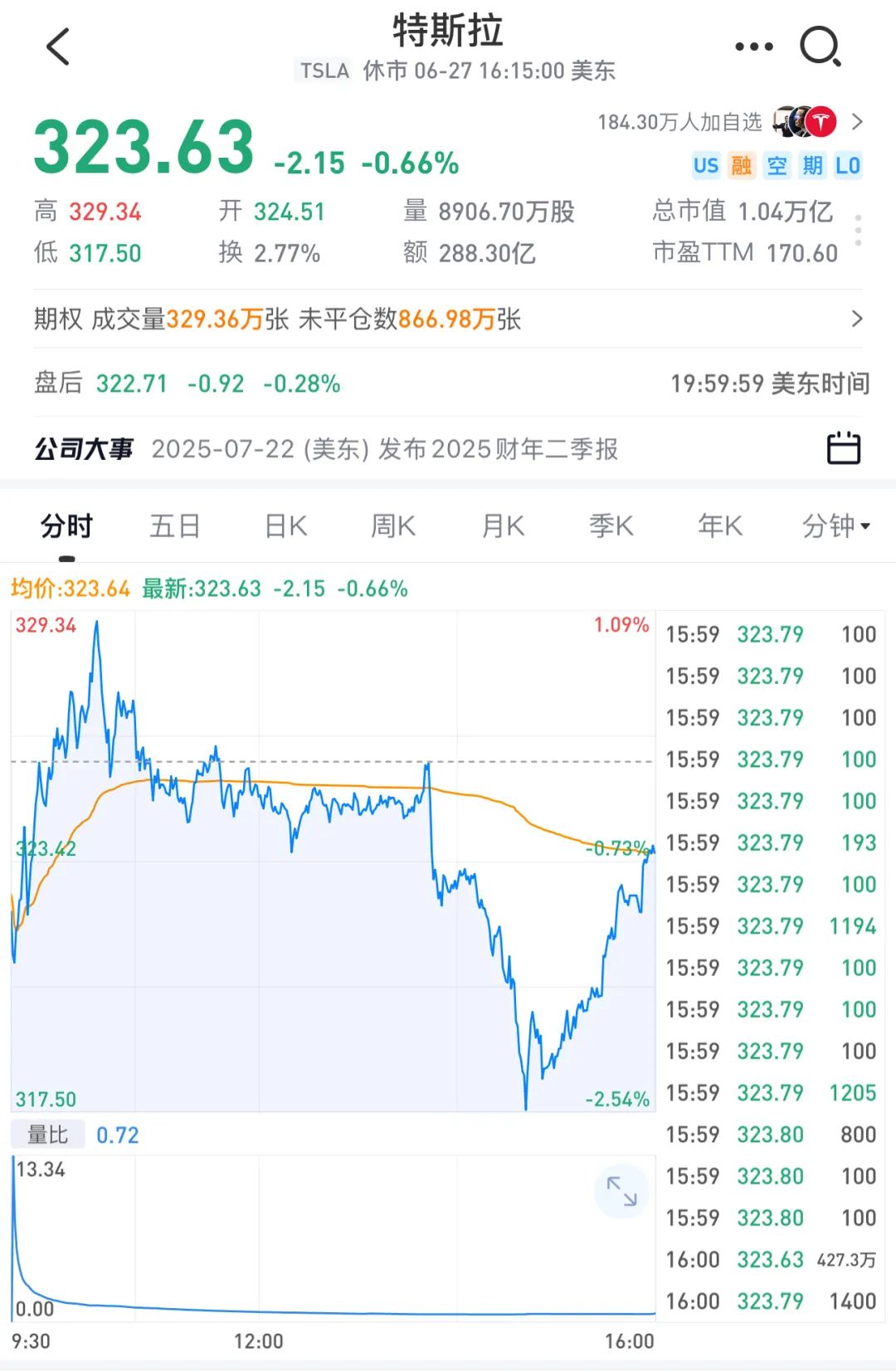
Task: Expand the 分钟 interval dropdown
Action: [x=835, y=526]
